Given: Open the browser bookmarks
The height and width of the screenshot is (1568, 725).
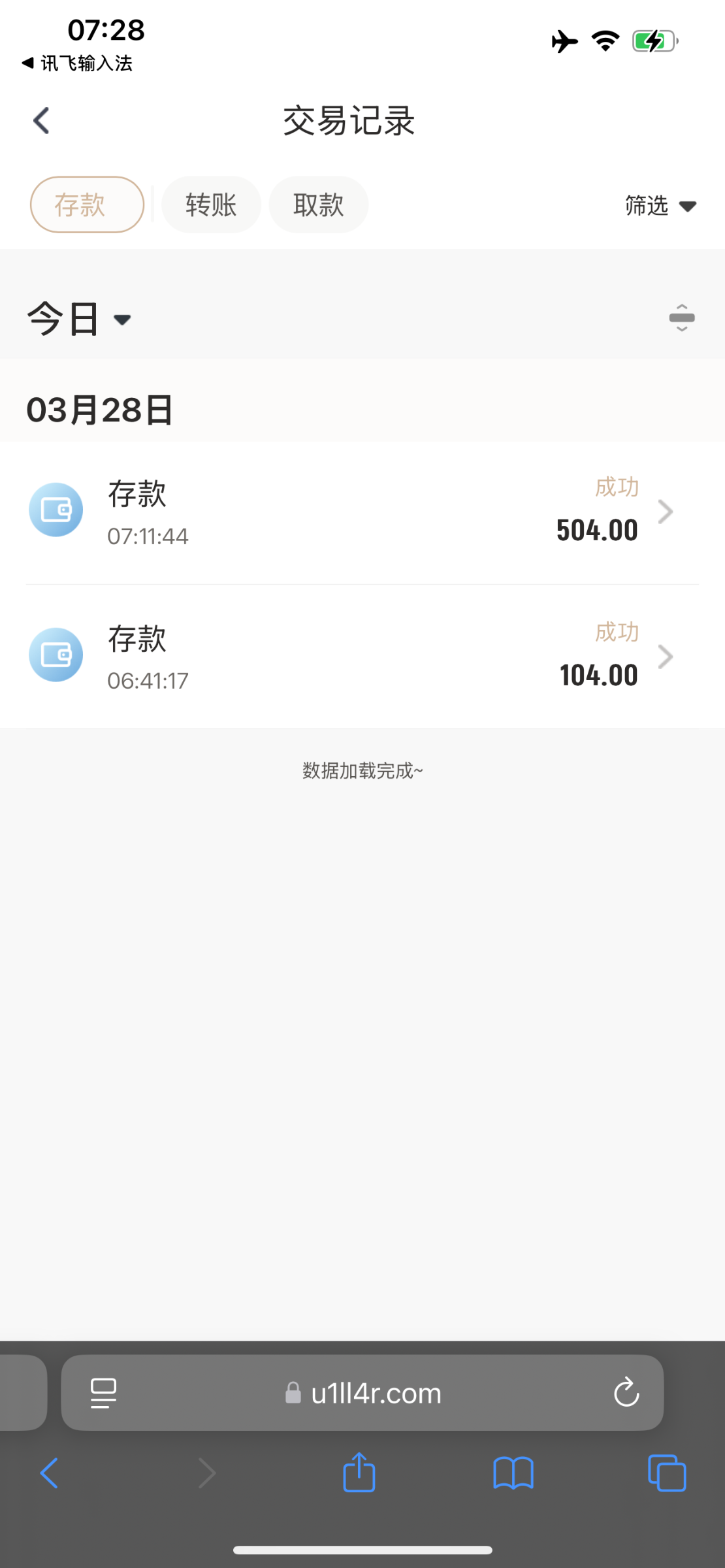Looking at the screenshot, I should [x=513, y=1473].
